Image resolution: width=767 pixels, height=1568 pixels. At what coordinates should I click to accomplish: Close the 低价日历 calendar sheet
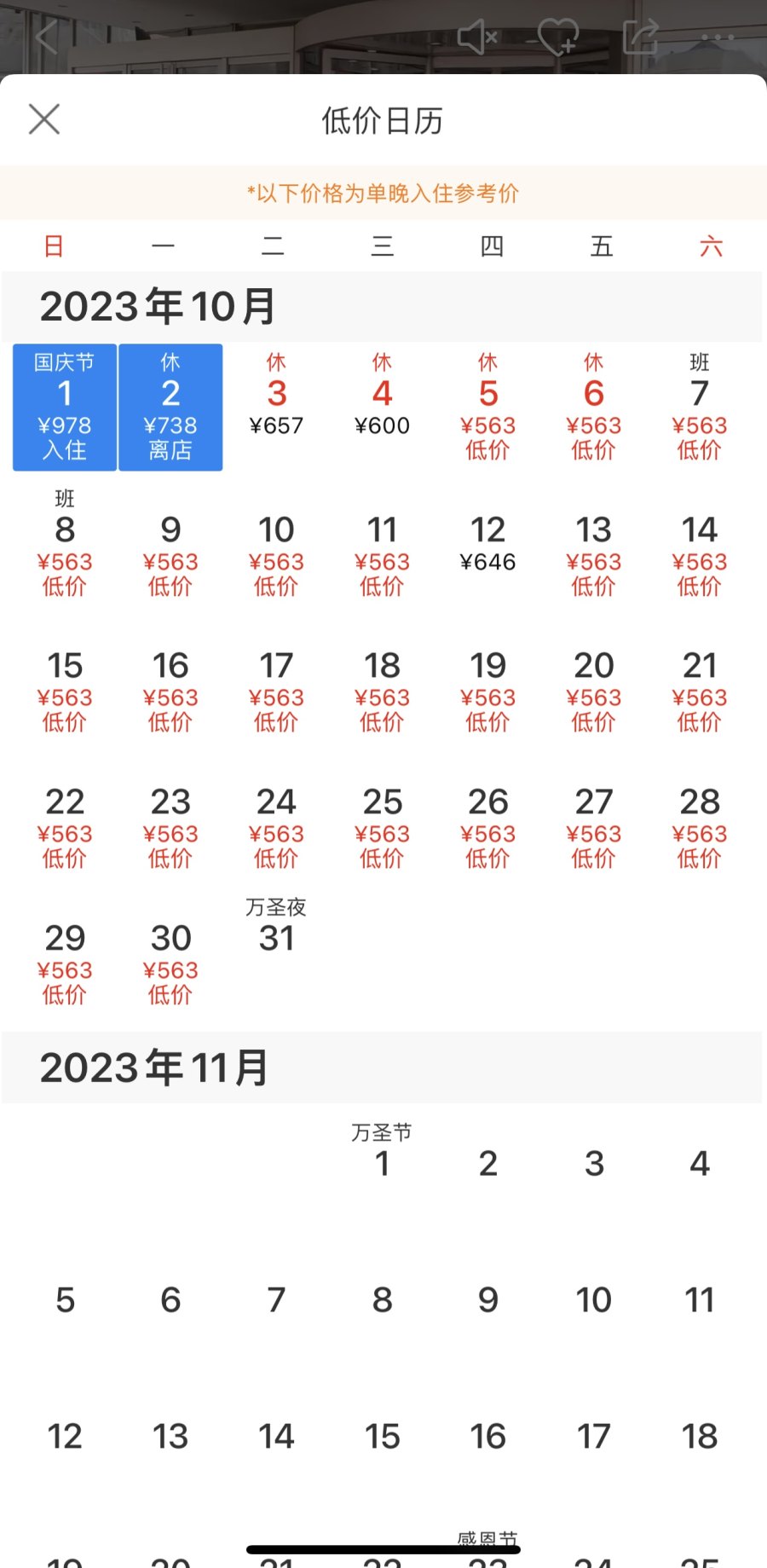[44, 119]
